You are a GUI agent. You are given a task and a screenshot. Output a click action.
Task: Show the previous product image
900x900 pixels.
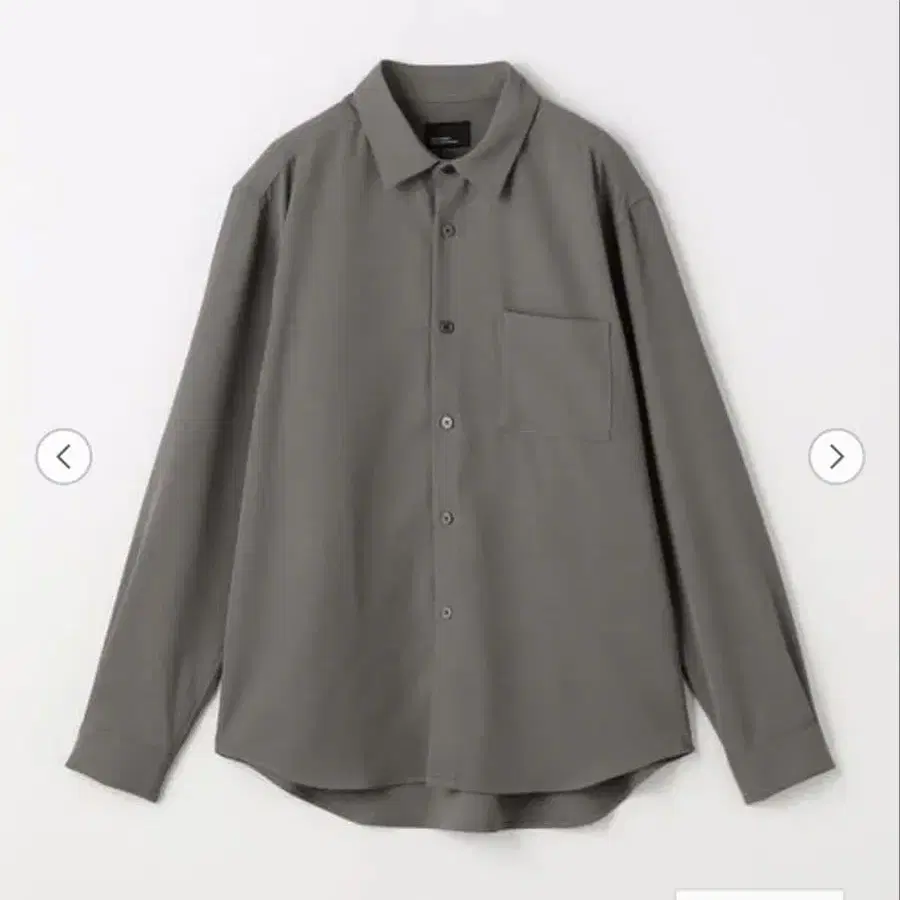coord(64,457)
